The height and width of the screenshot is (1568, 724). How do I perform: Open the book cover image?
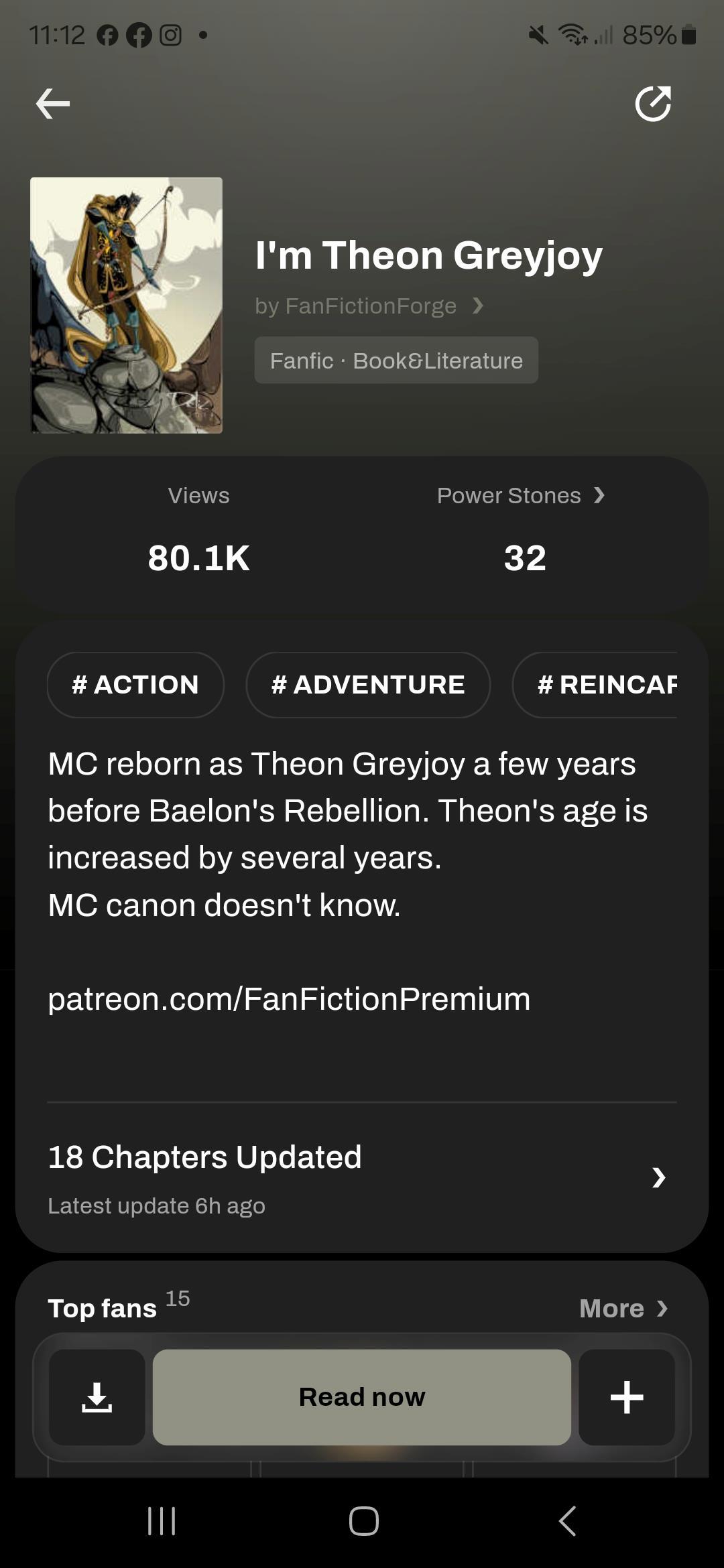127,305
